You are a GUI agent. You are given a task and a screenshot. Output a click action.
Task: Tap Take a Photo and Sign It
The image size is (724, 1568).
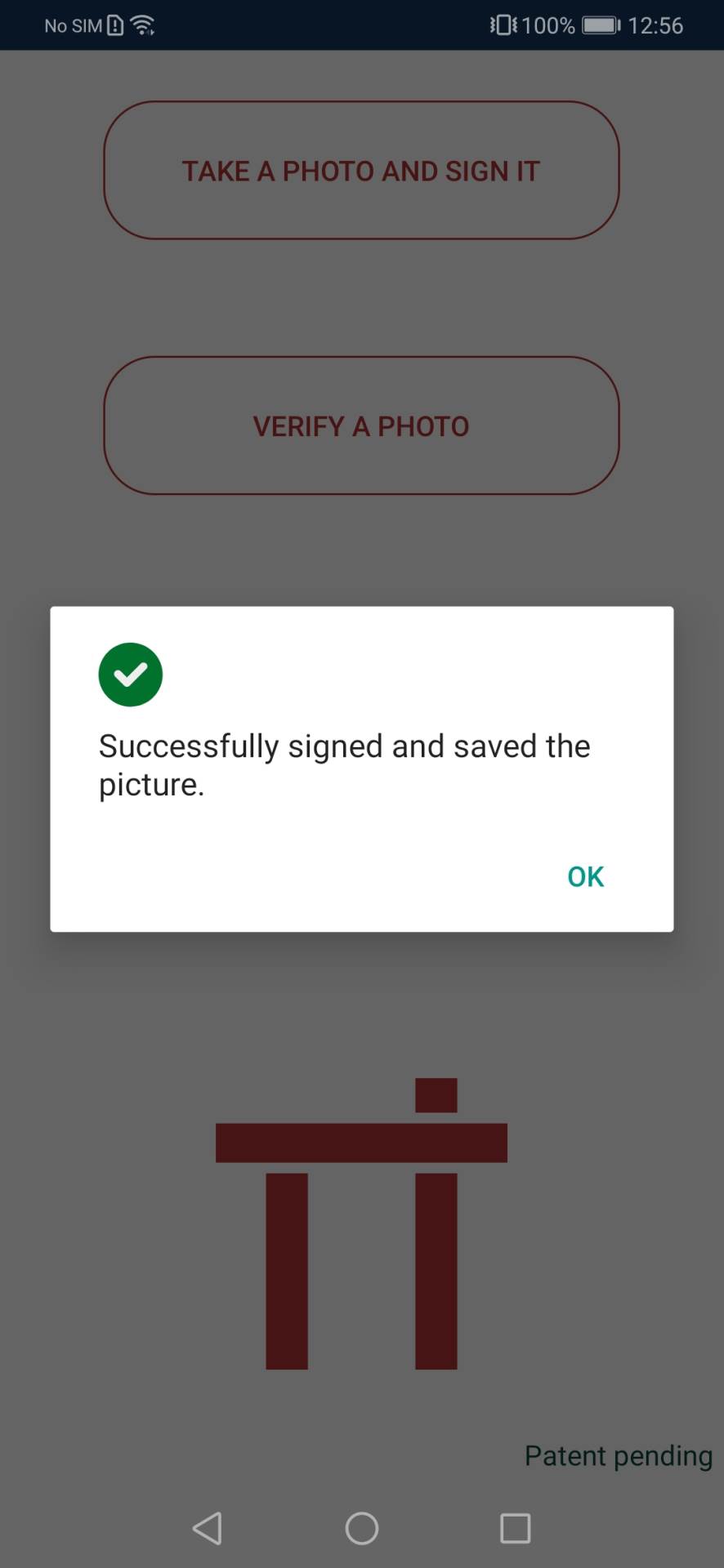click(361, 171)
